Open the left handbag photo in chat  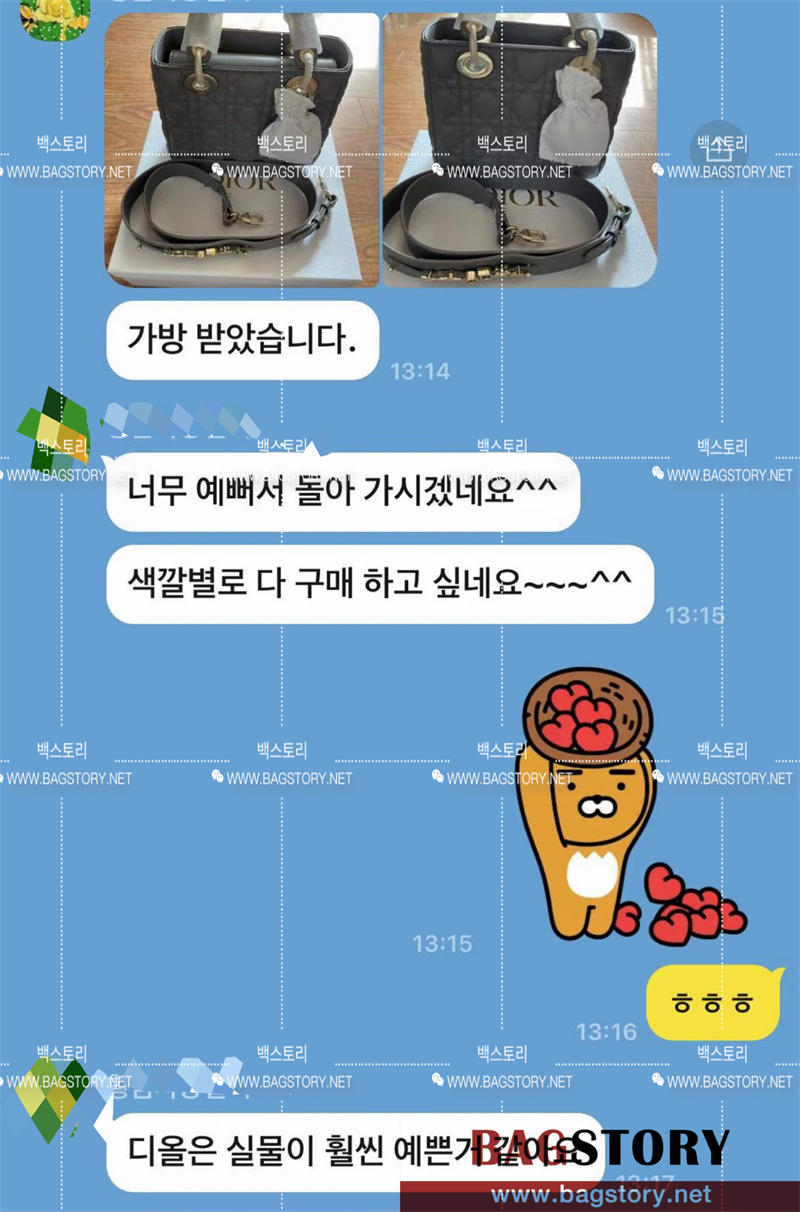point(242,150)
